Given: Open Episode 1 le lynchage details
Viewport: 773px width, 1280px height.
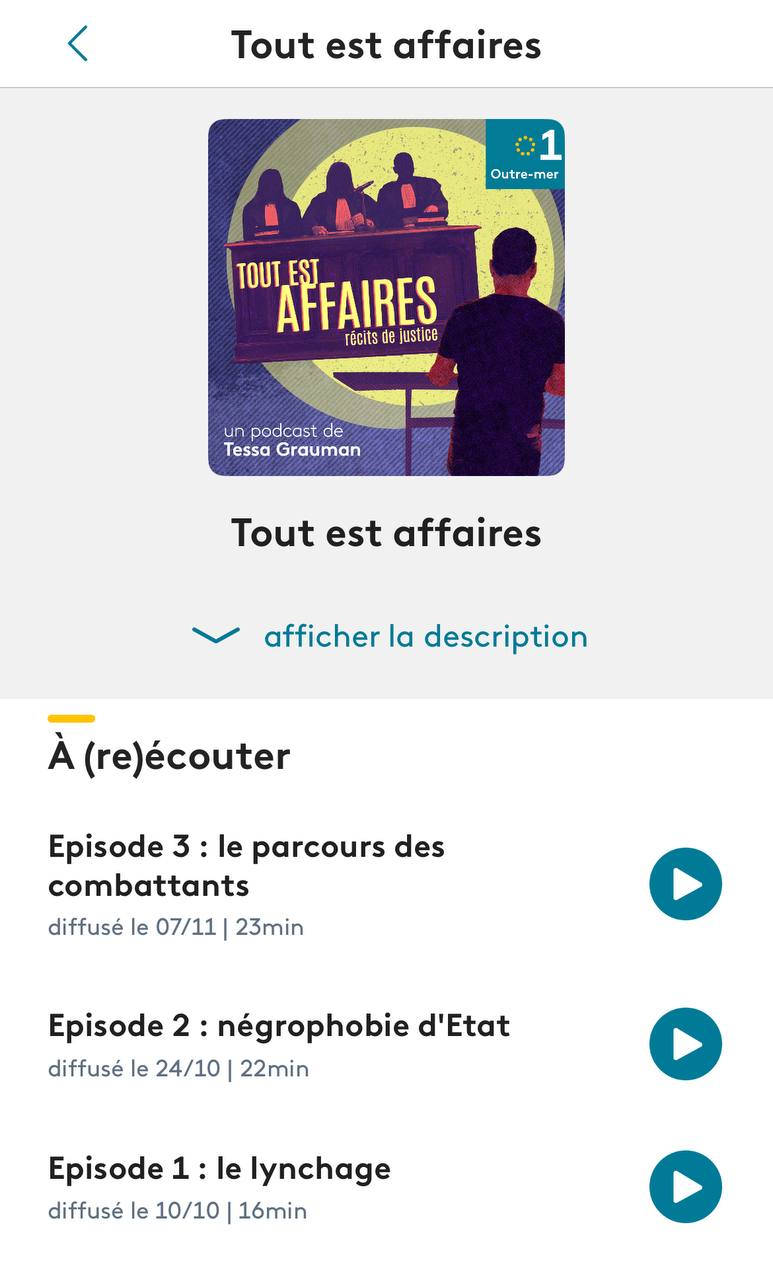Looking at the screenshot, I should [x=219, y=1169].
